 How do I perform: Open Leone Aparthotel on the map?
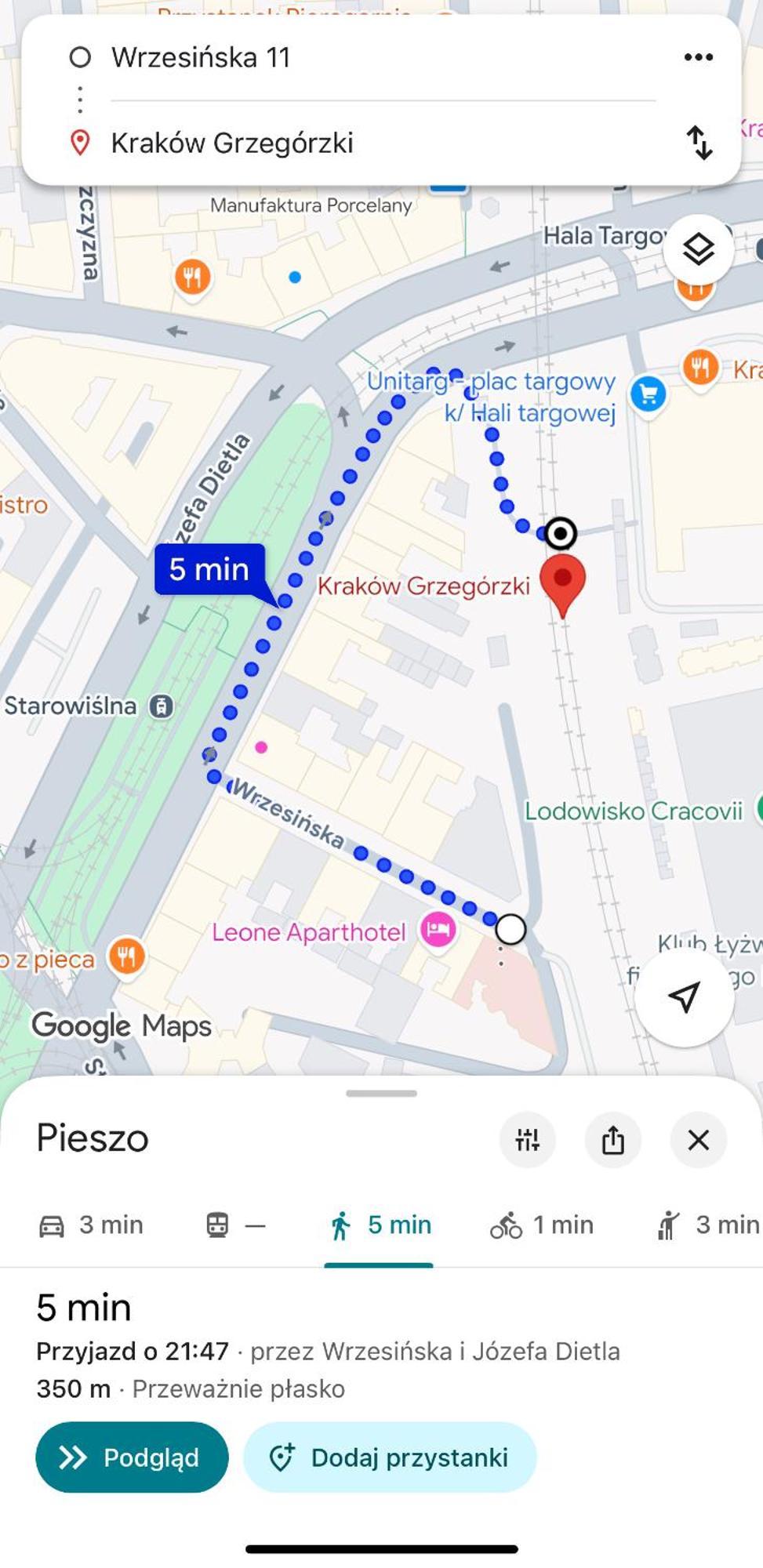[x=438, y=930]
